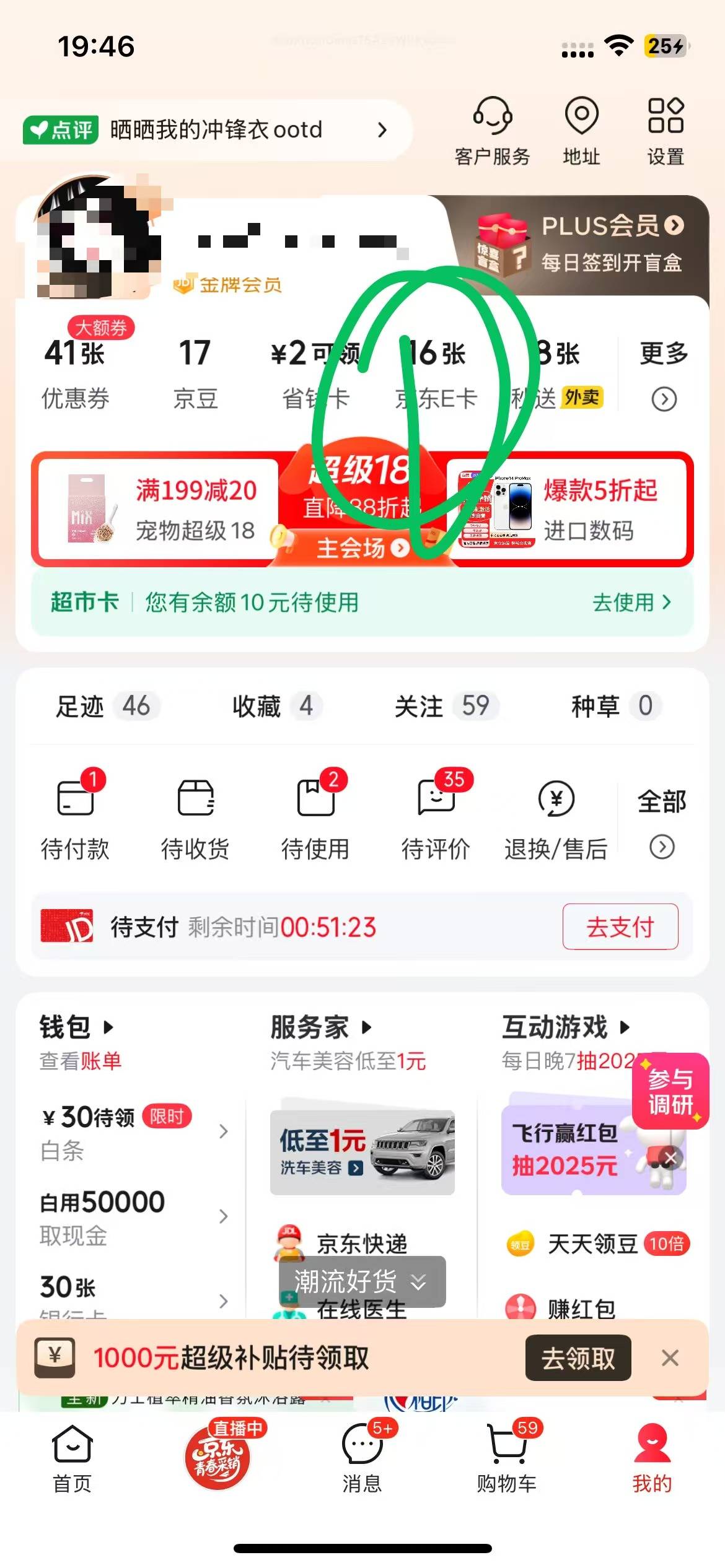
Task: Open 钱包 wallet section
Action: [76, 1027]
